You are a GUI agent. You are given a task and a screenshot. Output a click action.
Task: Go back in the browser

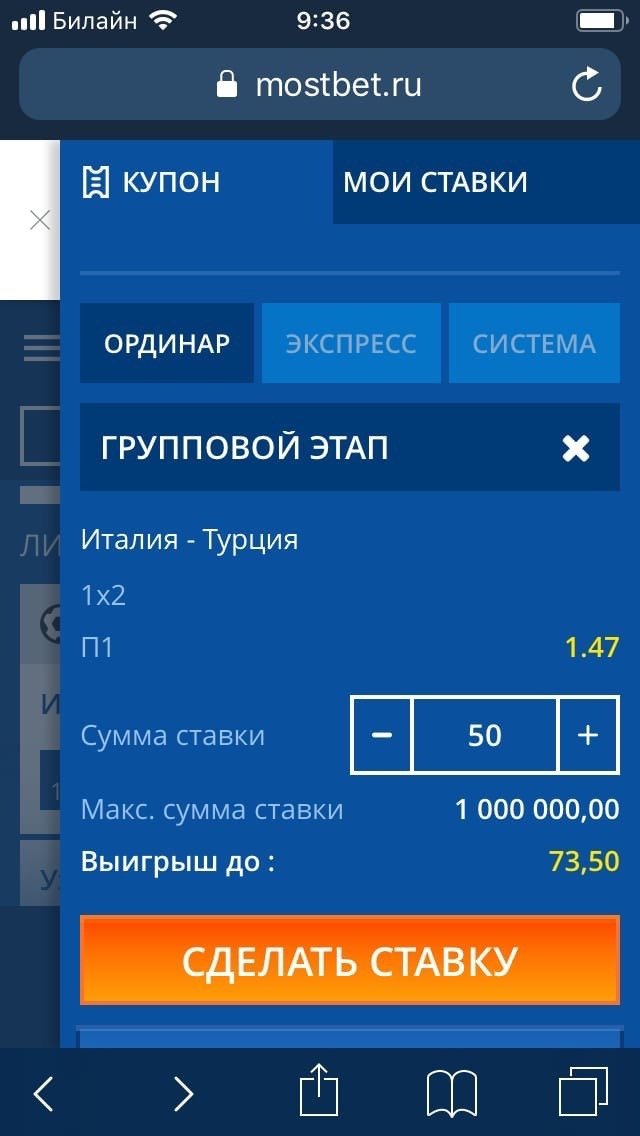43,1093
